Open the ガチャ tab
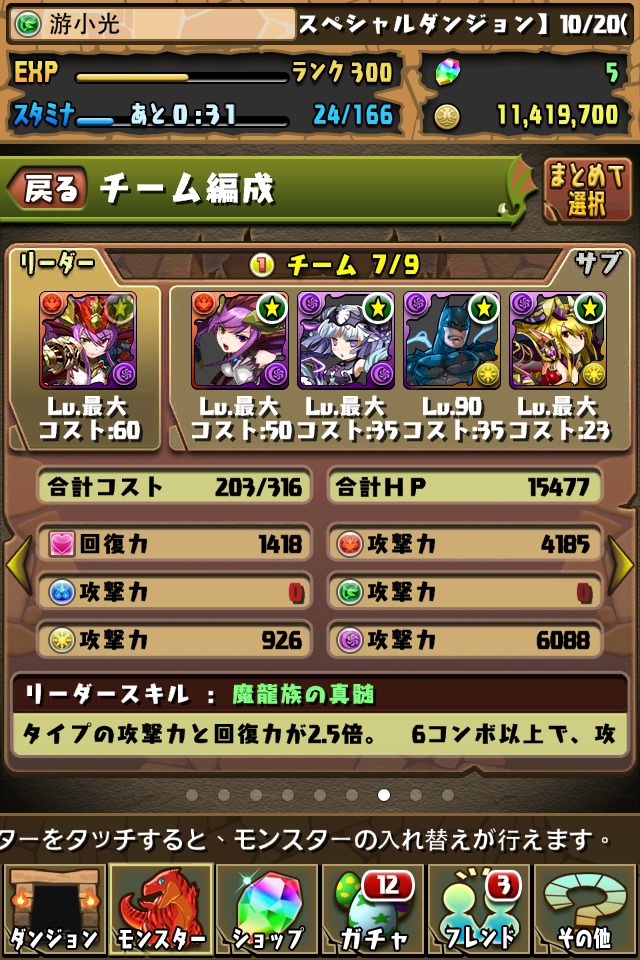Screen dimensions: 640x960 (373, 910)
